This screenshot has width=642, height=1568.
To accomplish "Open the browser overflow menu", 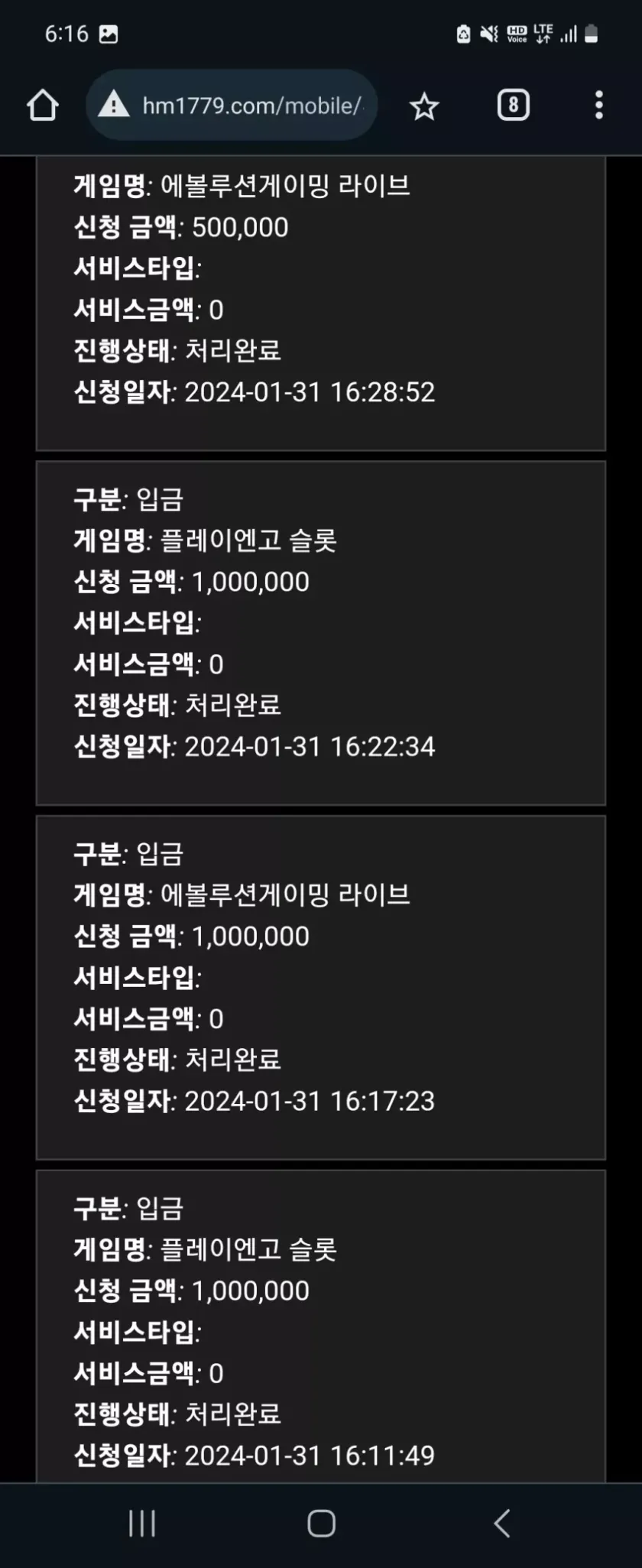I will tap(598, 106).
